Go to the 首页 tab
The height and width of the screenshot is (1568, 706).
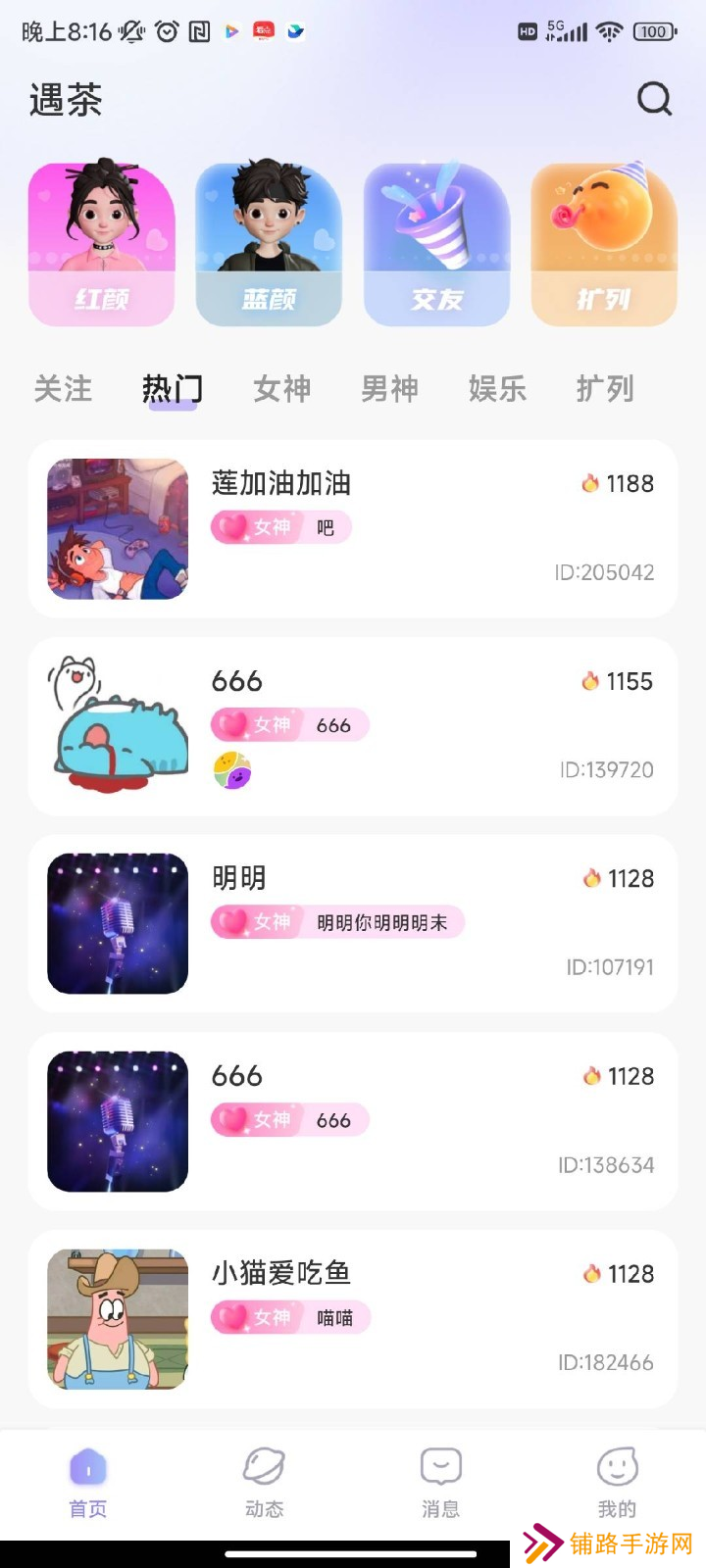click(88, 1483)
